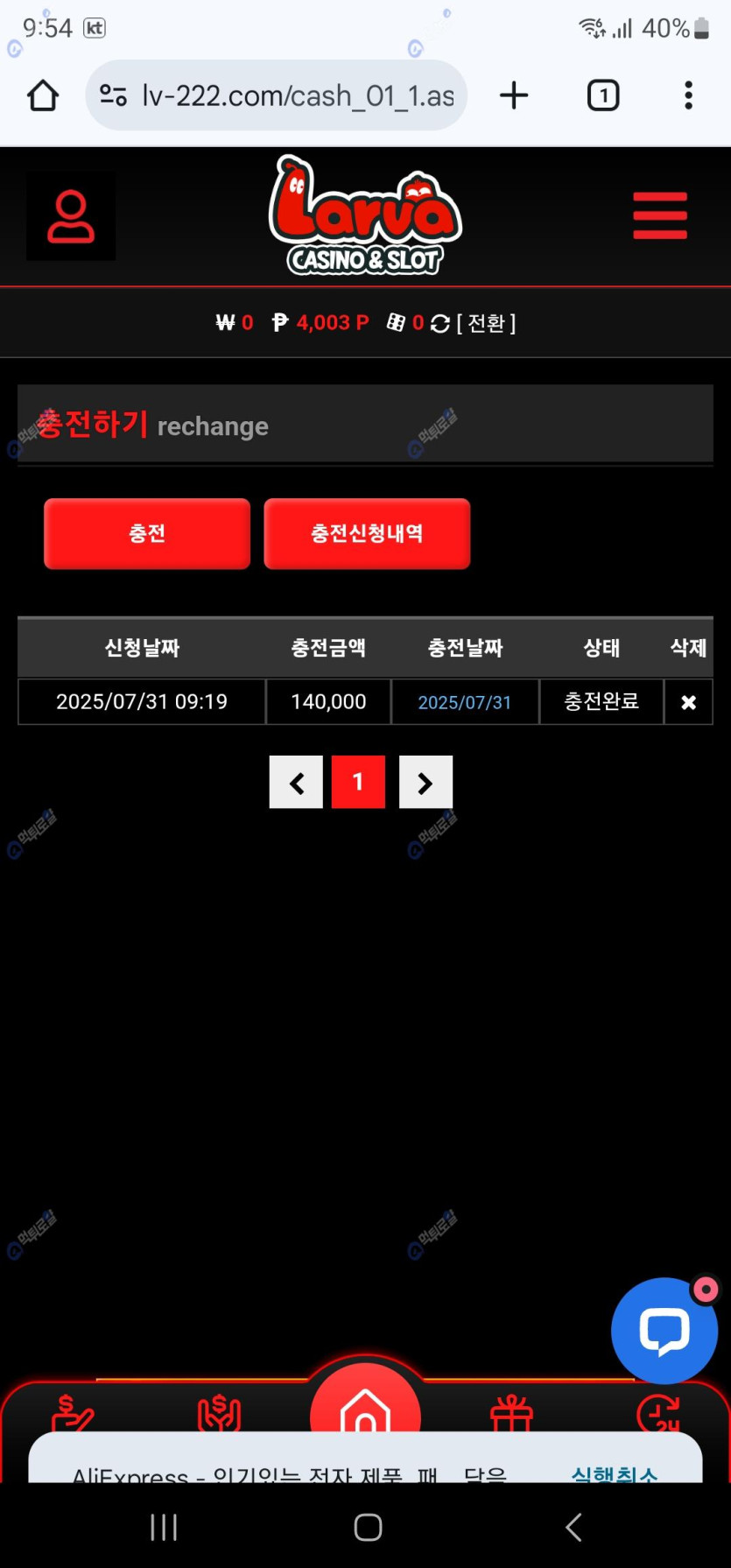This screenshot has height=1568, width=731.
Task: Open a new browser tab
Action: pos(514,95)
